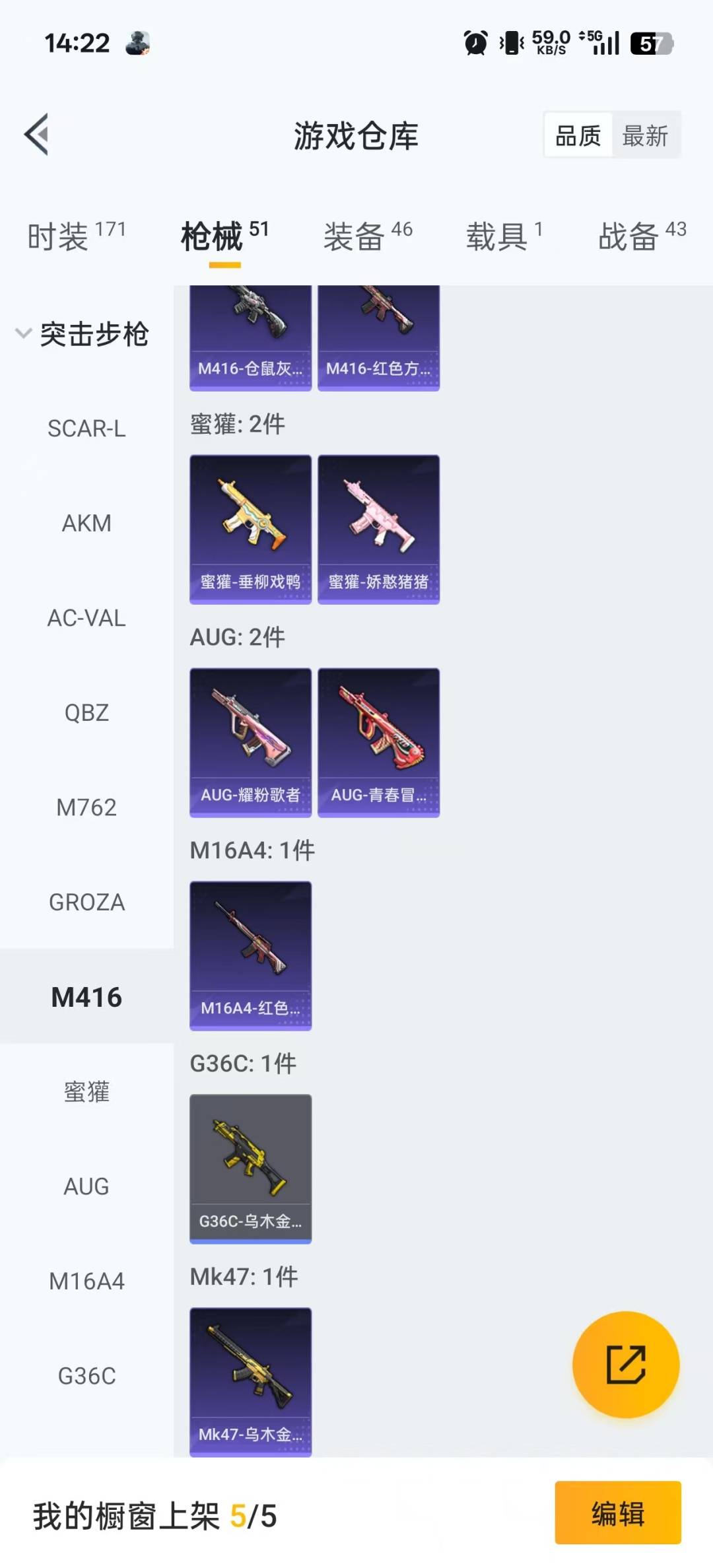Select the highlighted M416 sidebar entry
This screenshot has width=713, height=1568.
pyautogui.click(x=86, y=997)
